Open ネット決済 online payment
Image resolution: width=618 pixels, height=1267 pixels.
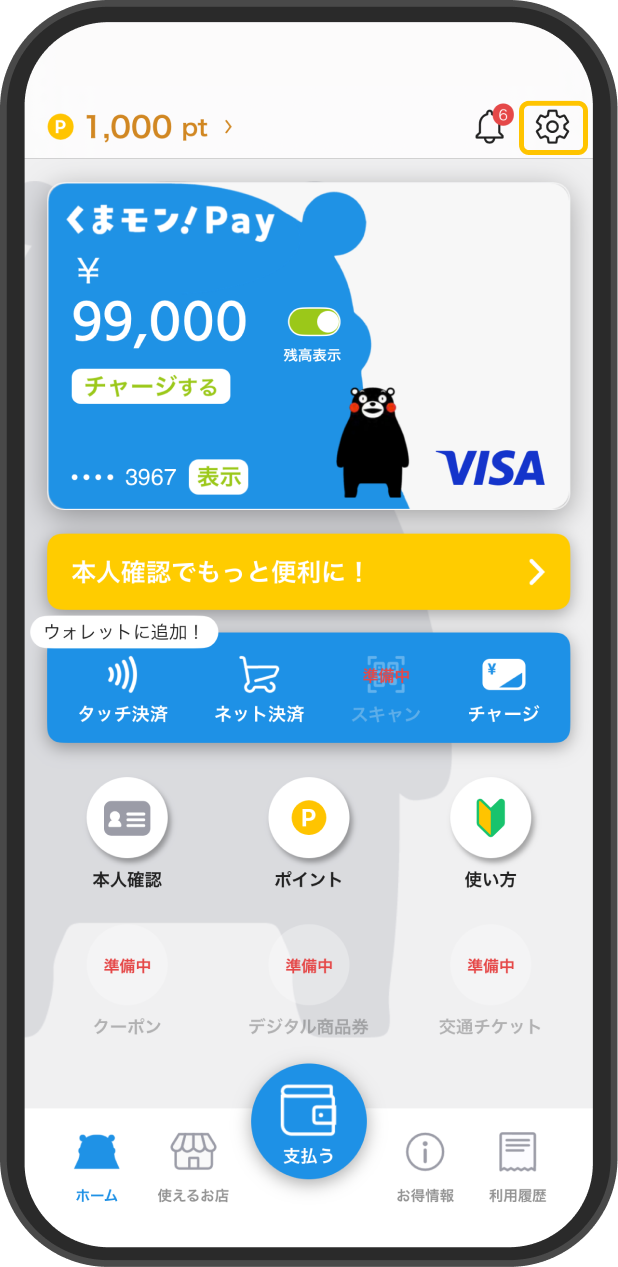point(259,688)
